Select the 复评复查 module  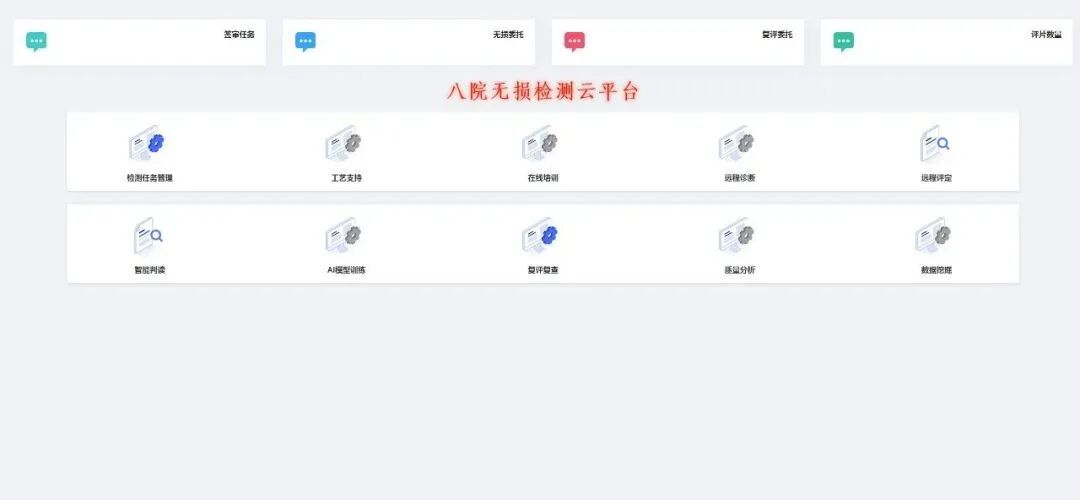[542, 245]
